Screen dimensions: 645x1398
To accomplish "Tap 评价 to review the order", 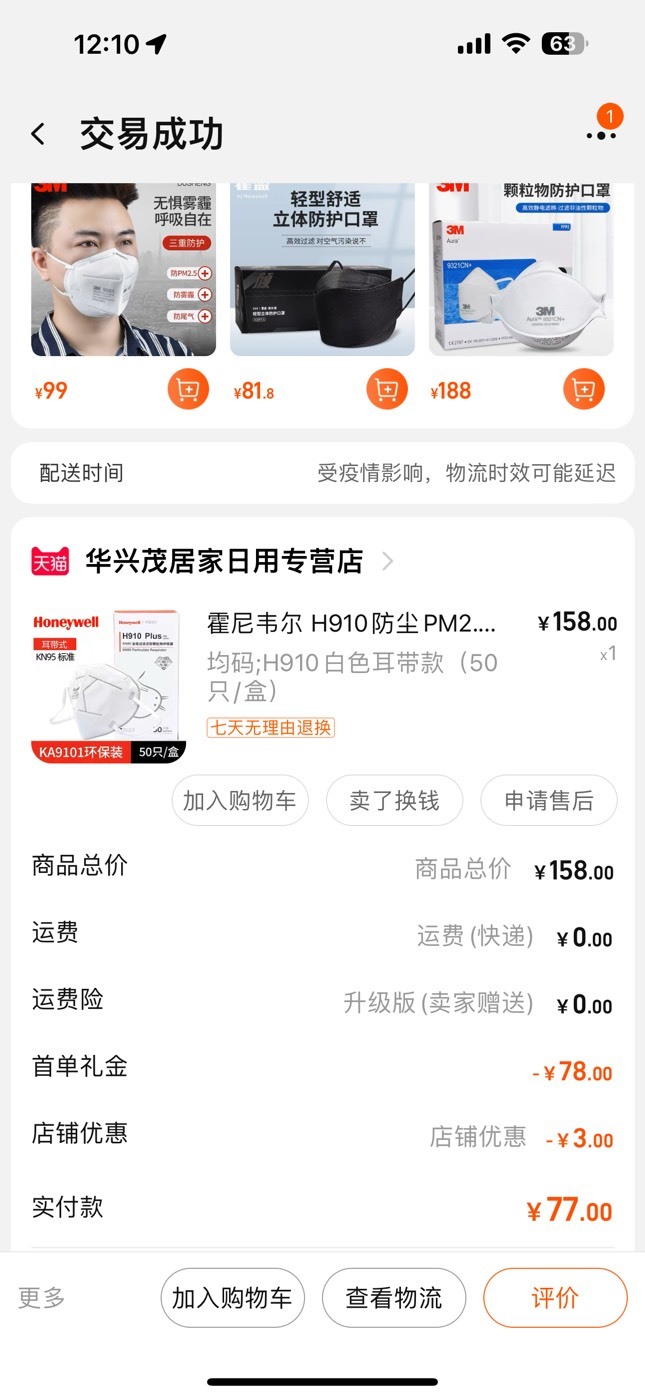I will click(x=555, y=1298).
